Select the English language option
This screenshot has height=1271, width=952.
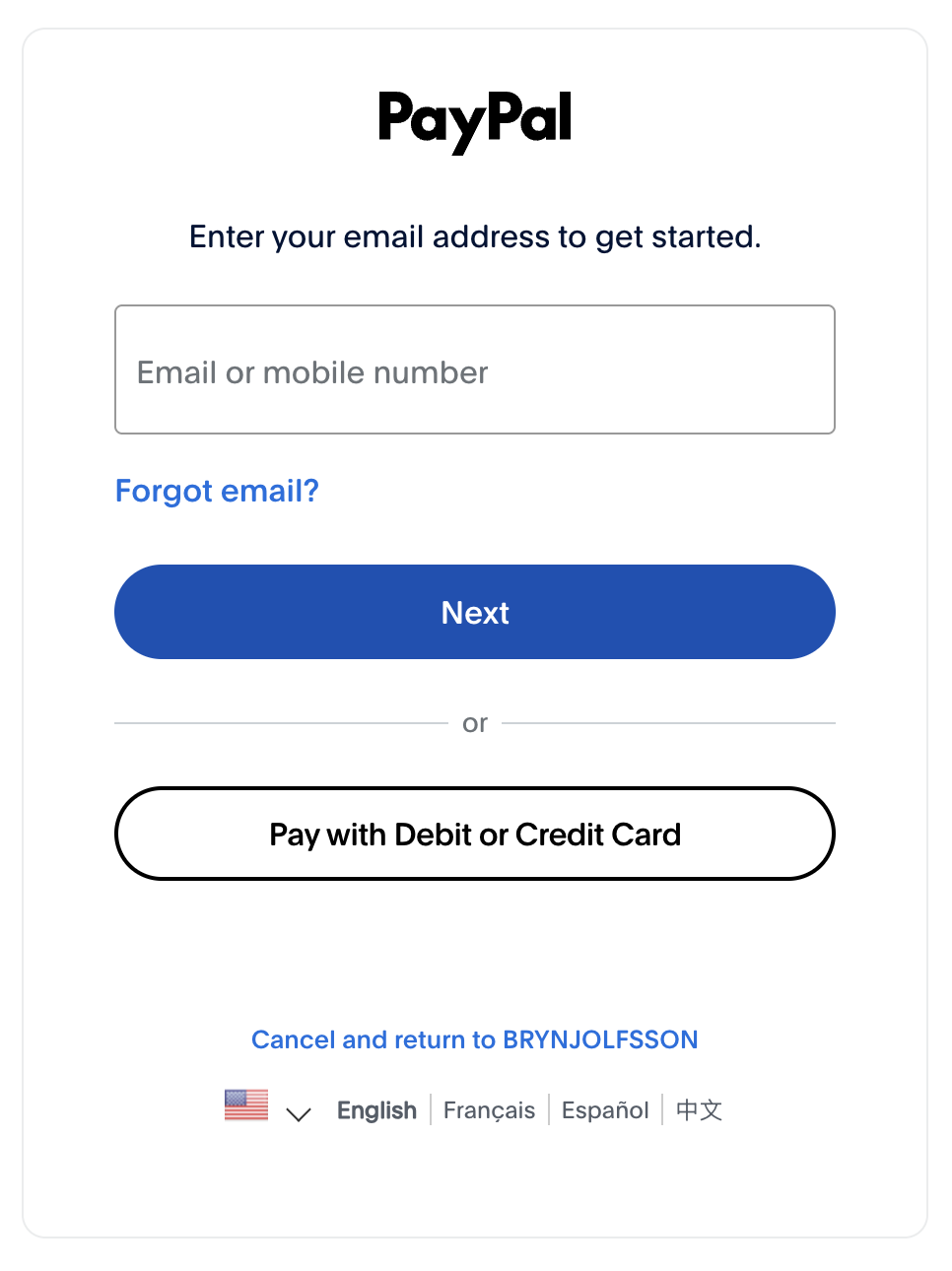(x=376, y=1110)
